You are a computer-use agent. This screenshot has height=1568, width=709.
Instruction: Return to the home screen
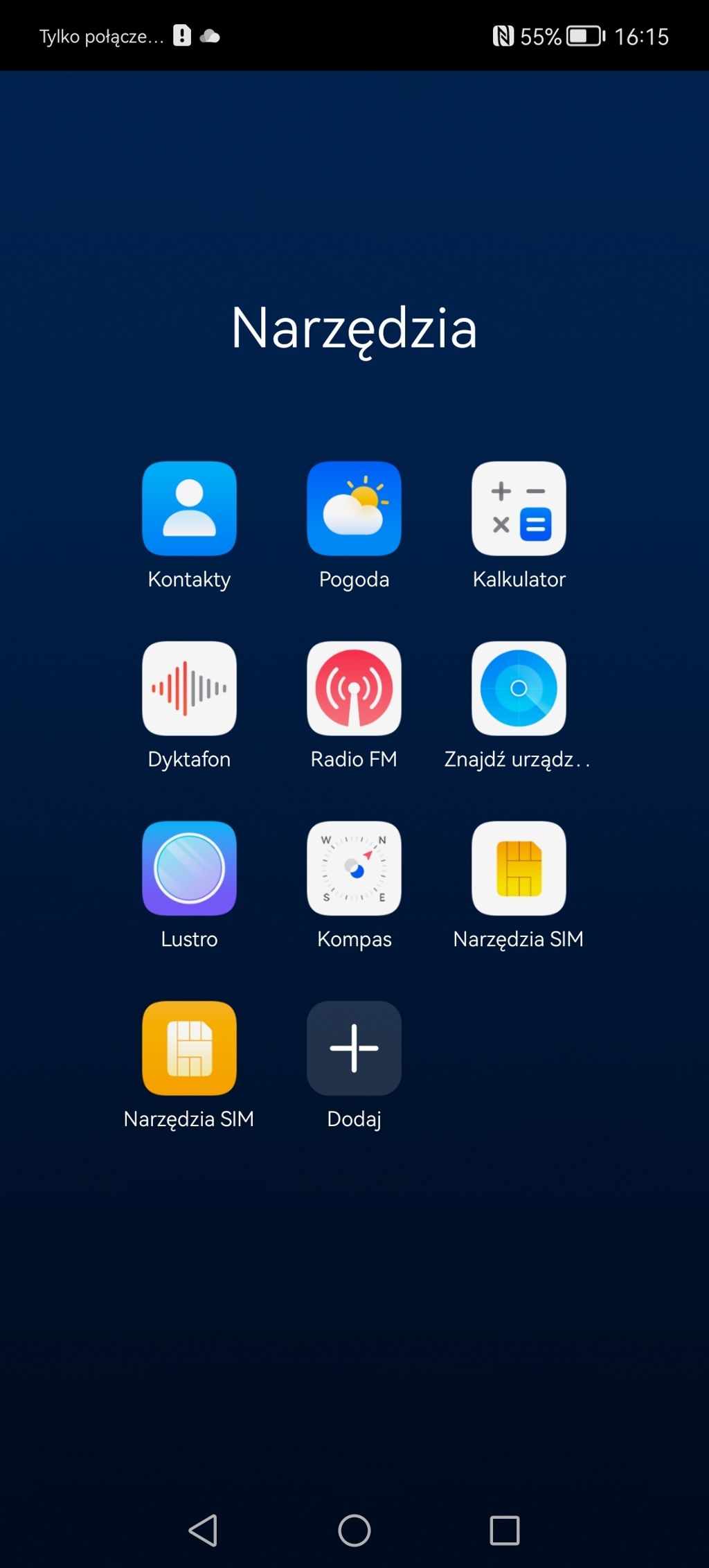pyautogui.click(x=354, y=1530)
